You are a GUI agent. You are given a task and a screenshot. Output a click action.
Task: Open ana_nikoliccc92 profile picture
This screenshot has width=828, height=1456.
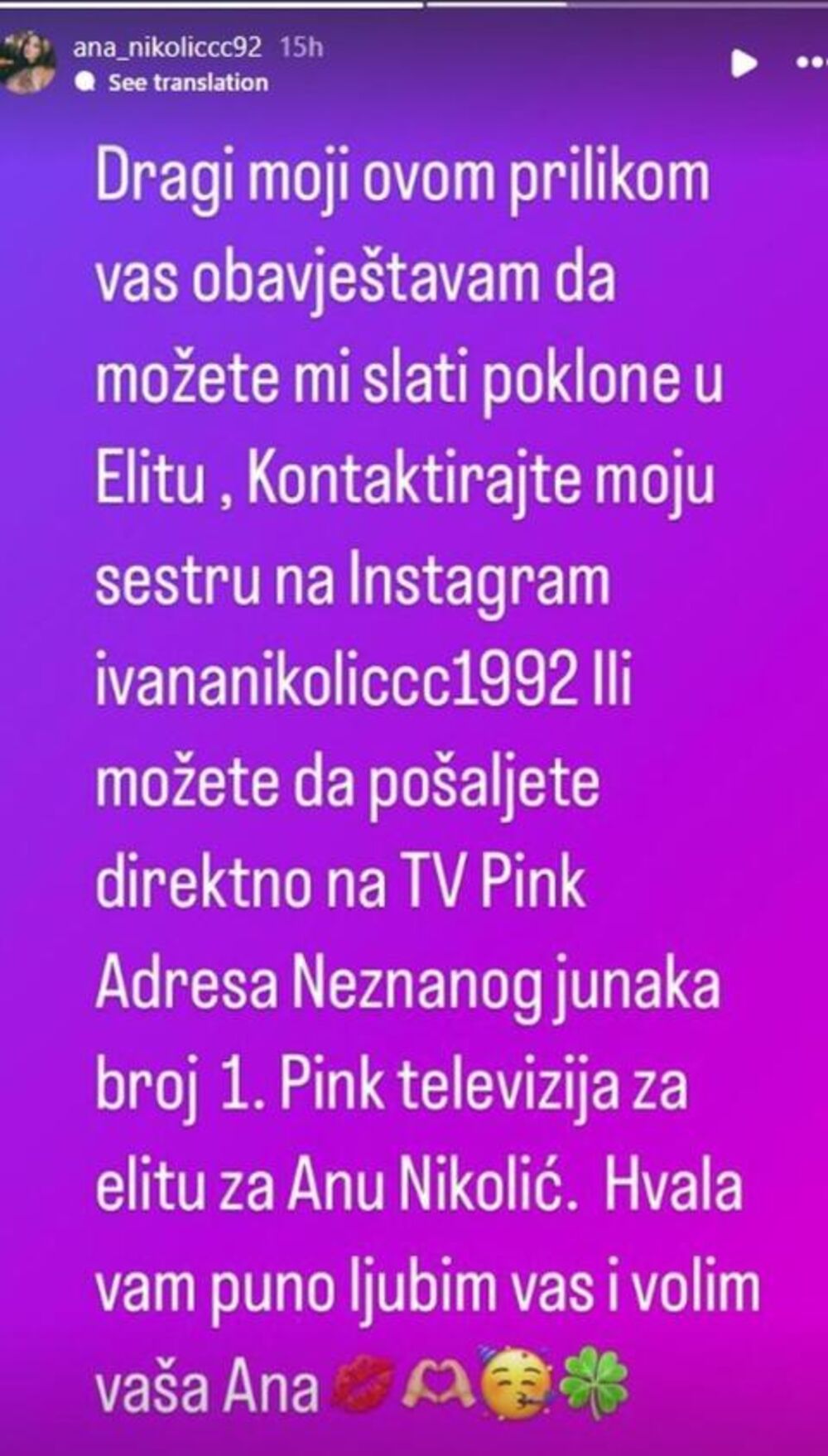point(28,62)
